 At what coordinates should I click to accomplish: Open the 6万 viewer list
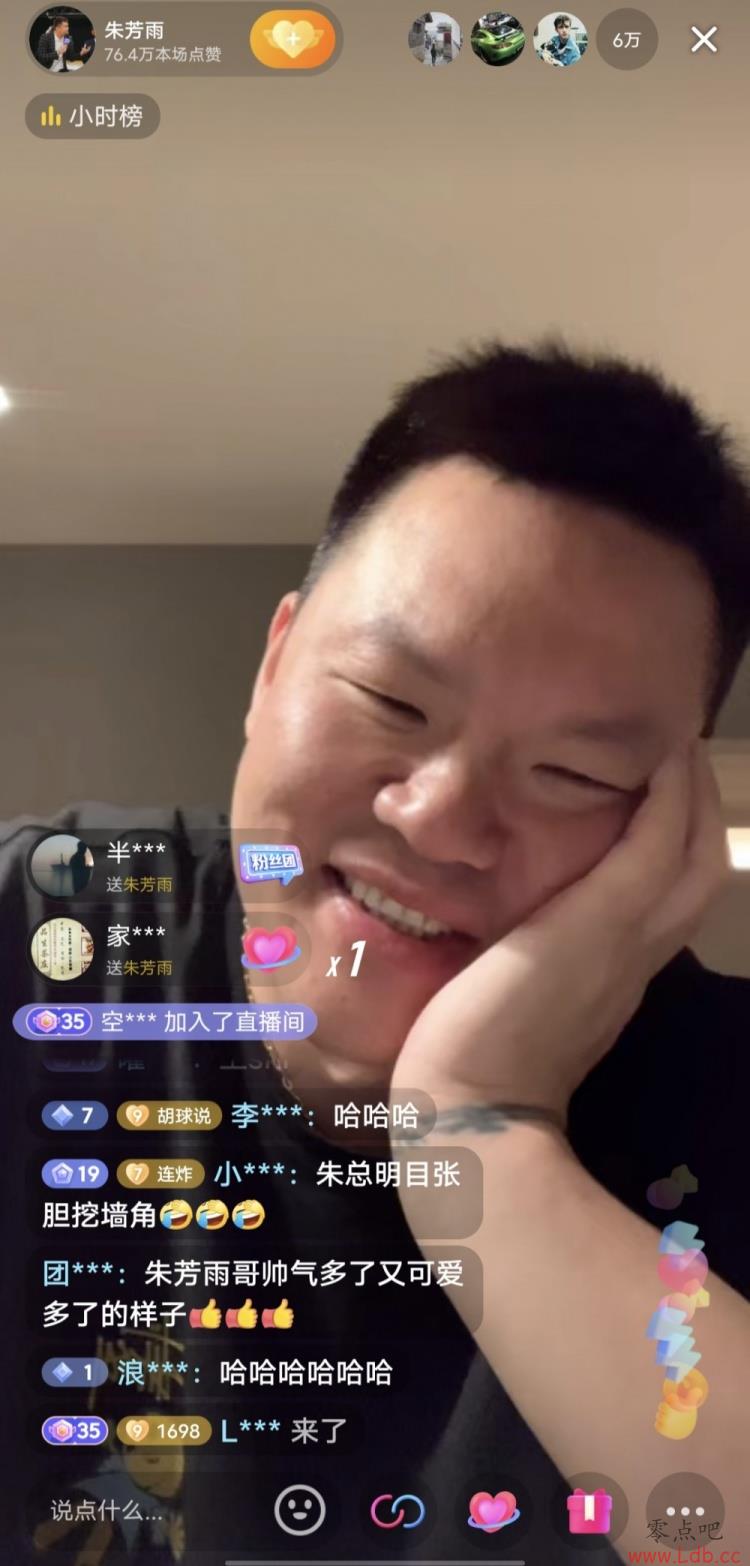(x=626, y=40)
